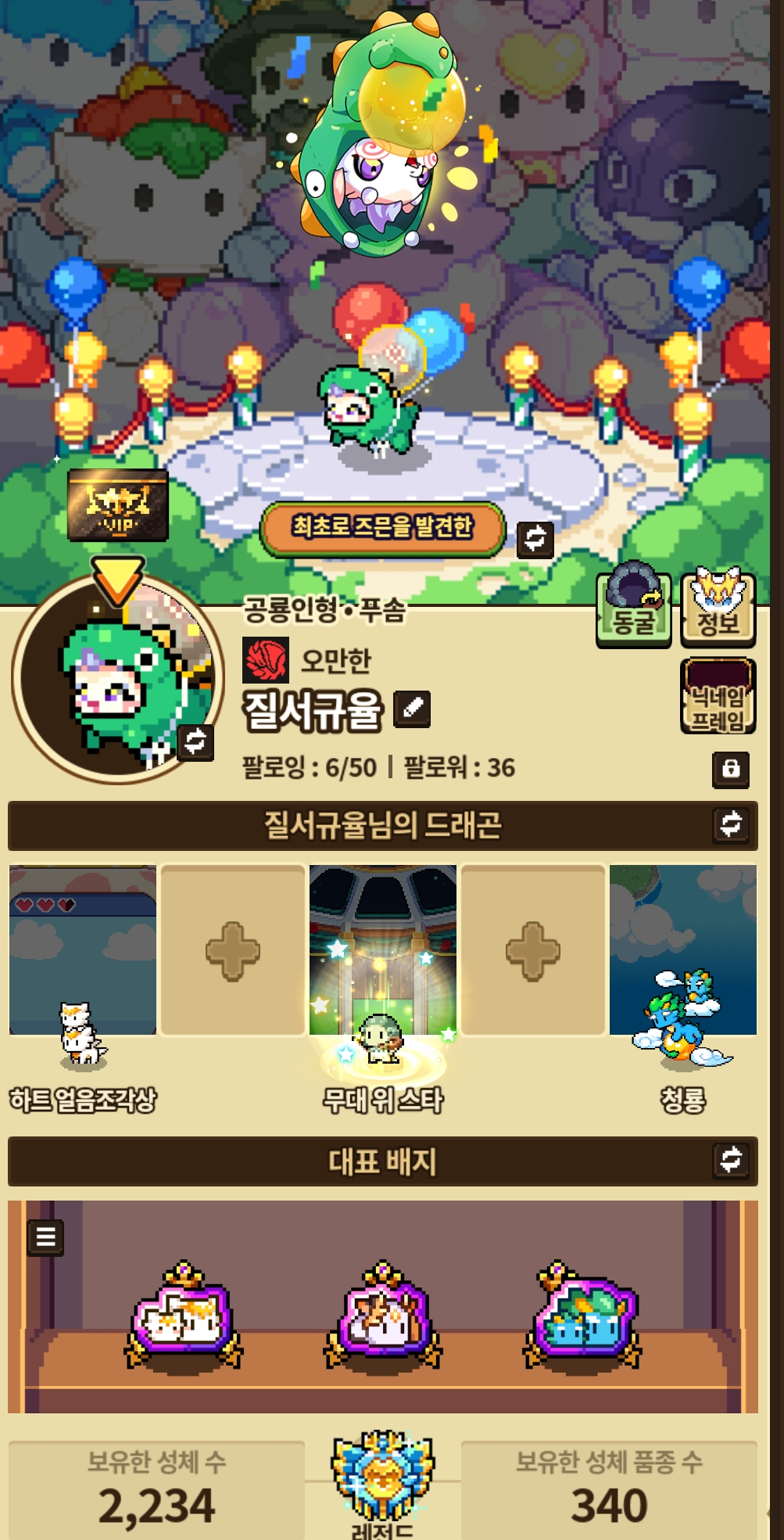This screenshot has height=1540, width=784.
Task: Open the 정보 info button
Action: (718, 610)
